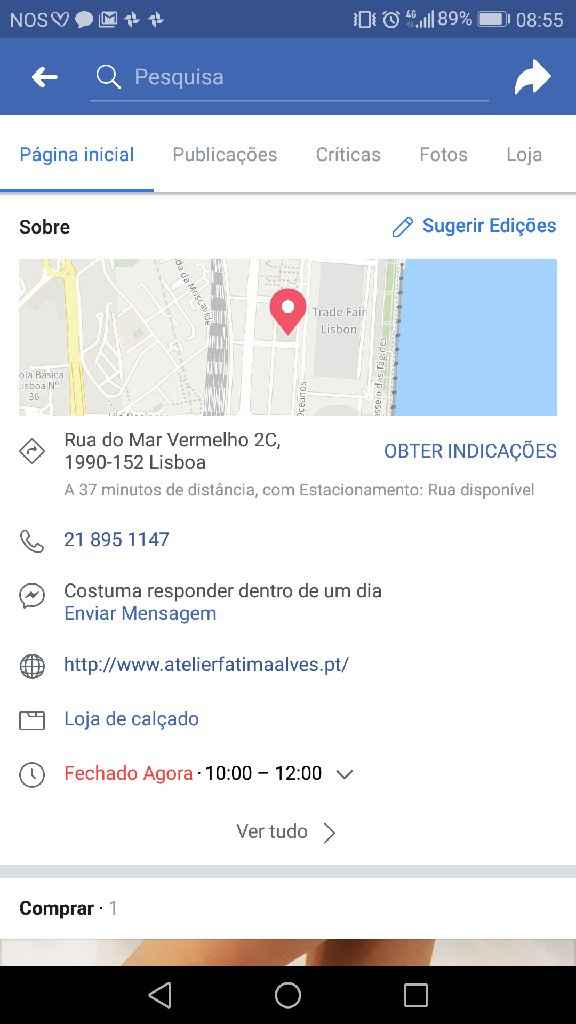The image size is (576, 1024).
Task: Open recent apps with the square button
Action: 415,995
